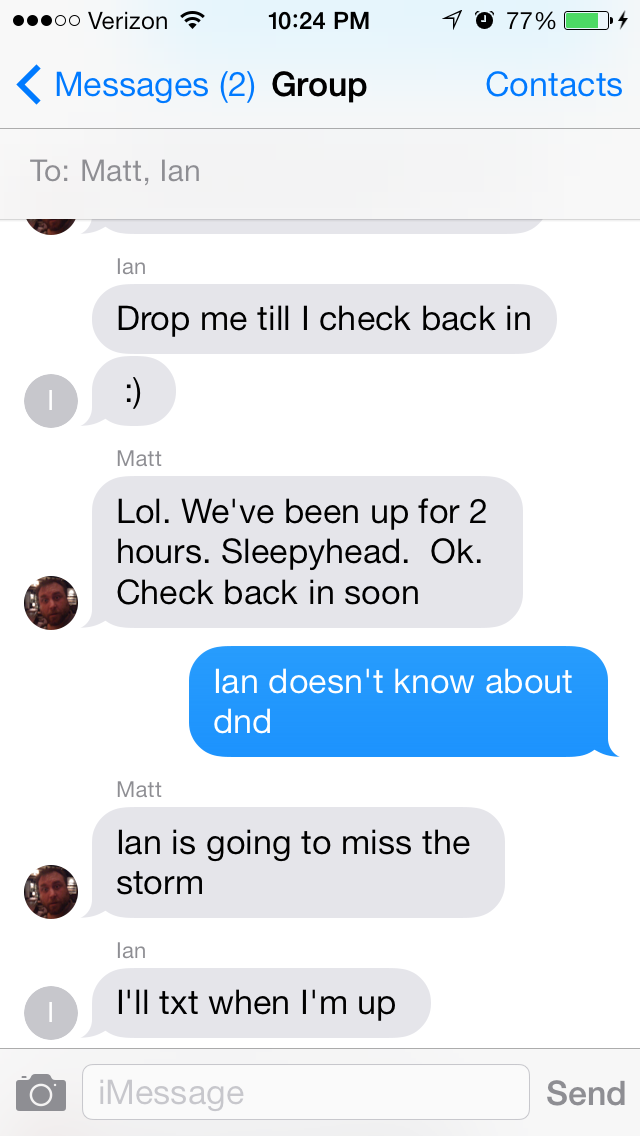Open the Contacts button
The height and width of the screenshot is (1136, 640).
click(x=554, y=85)
